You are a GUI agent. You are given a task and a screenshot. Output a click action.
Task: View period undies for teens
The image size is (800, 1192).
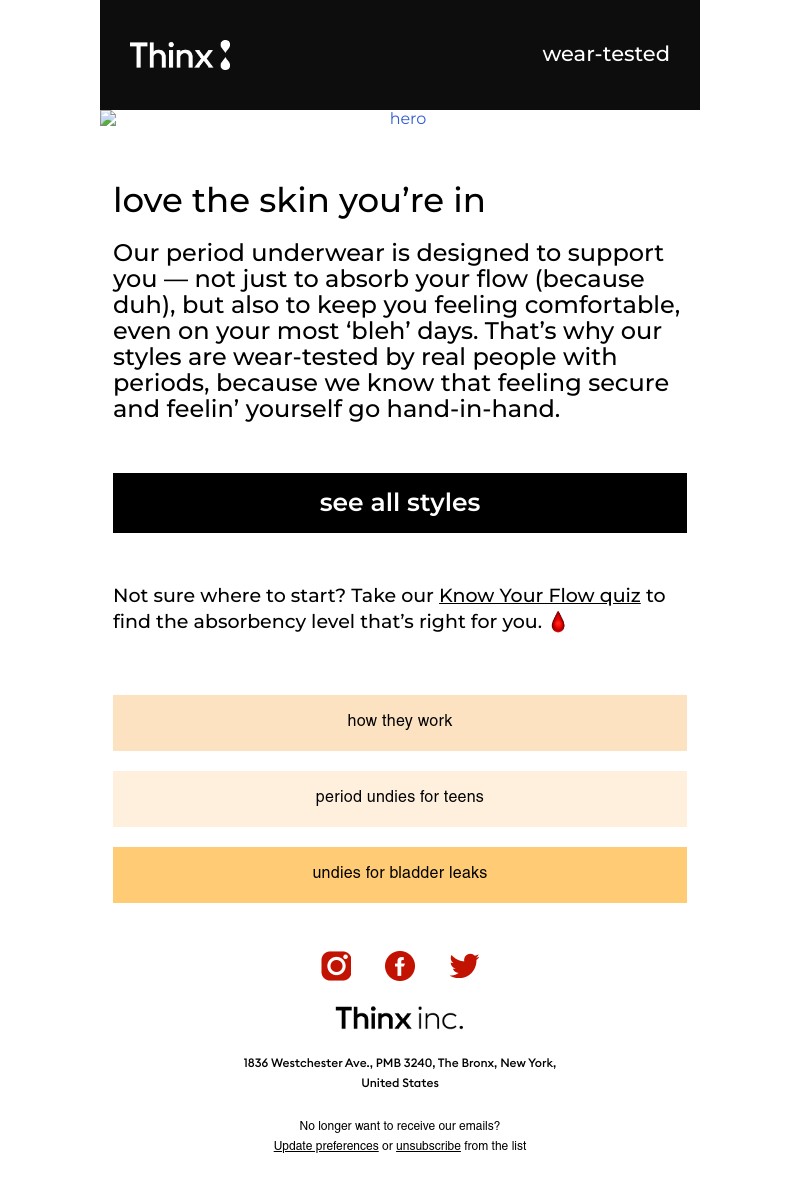tap(400, 798)
